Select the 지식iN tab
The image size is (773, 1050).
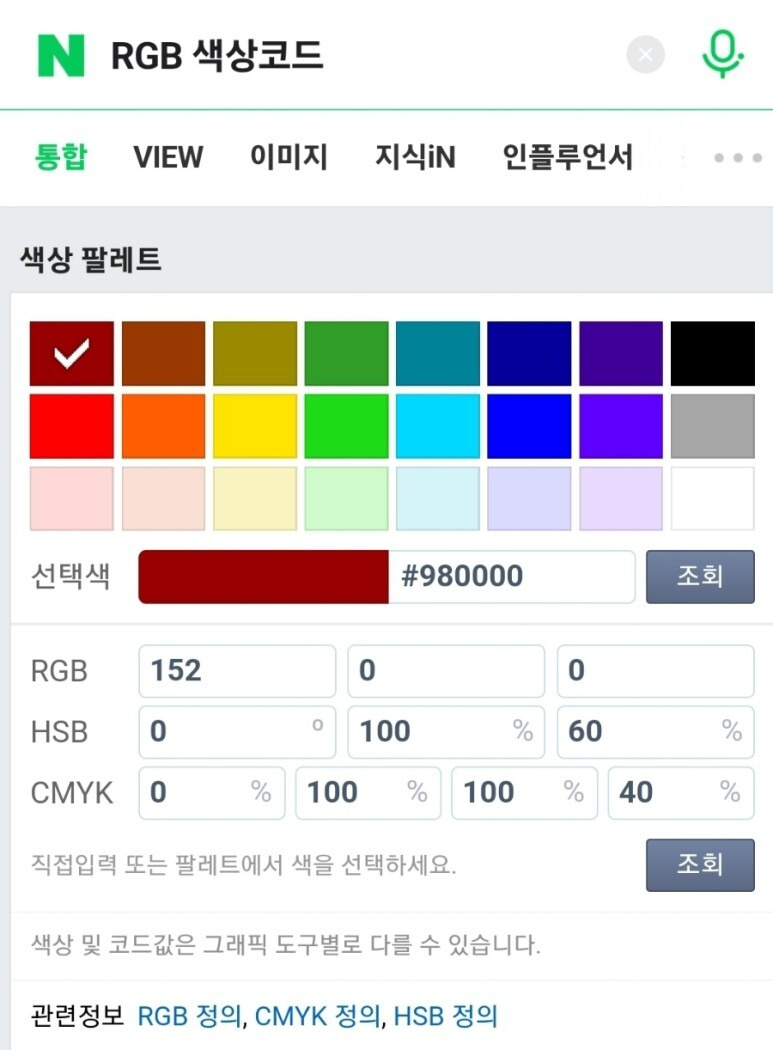pos(414,157)
